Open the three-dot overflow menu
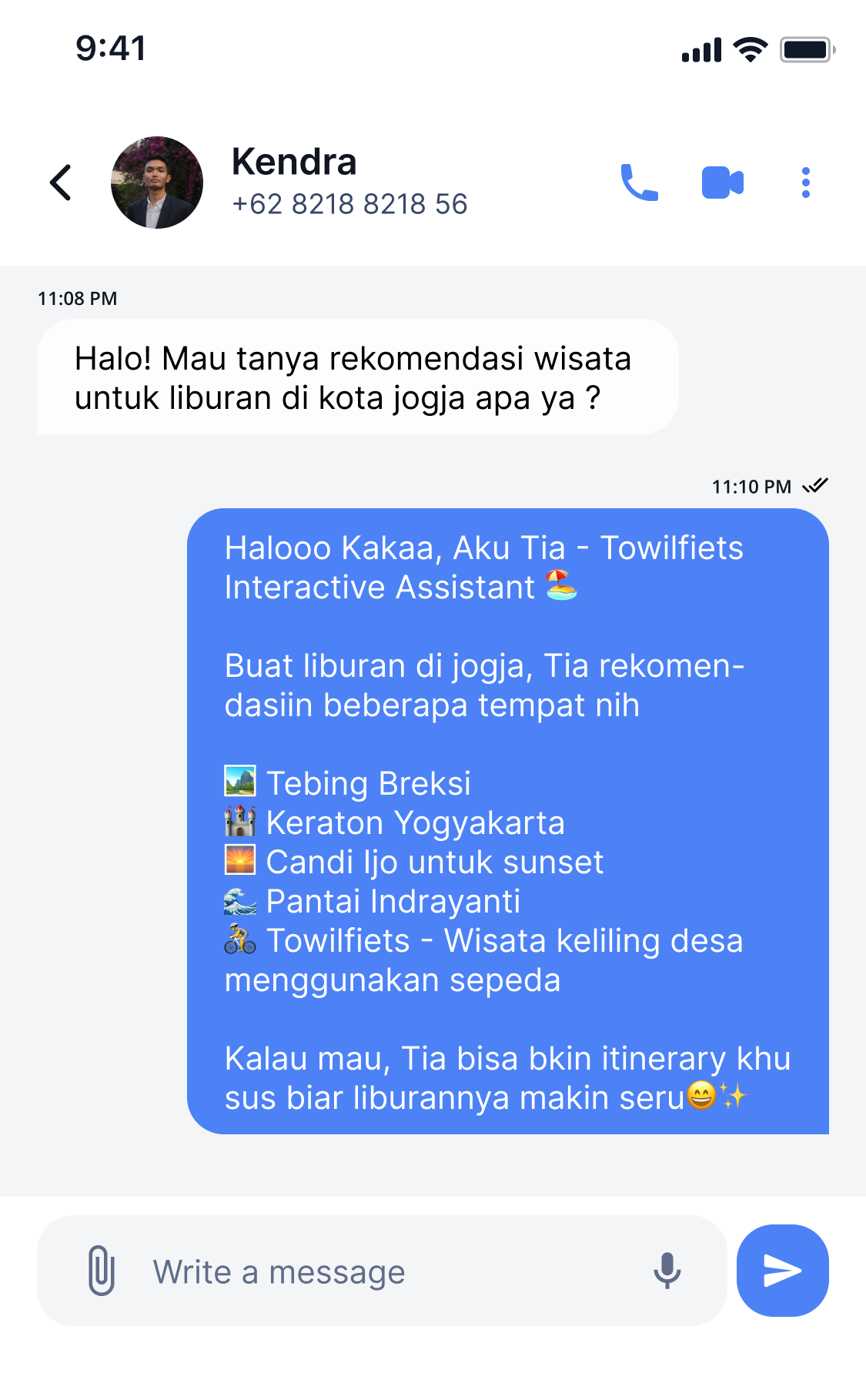This screenshot has height=1400, width=866. (805, 183)
